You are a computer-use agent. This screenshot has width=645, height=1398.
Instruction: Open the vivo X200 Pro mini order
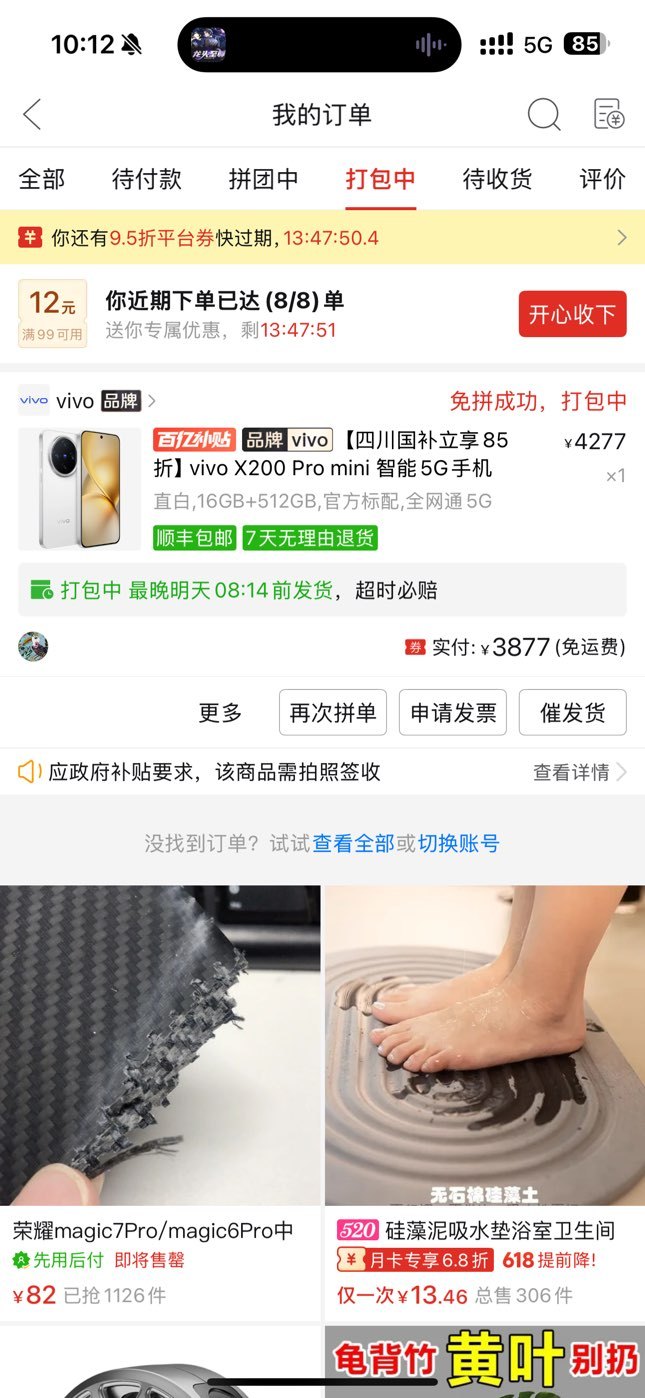tap(322, 489)
